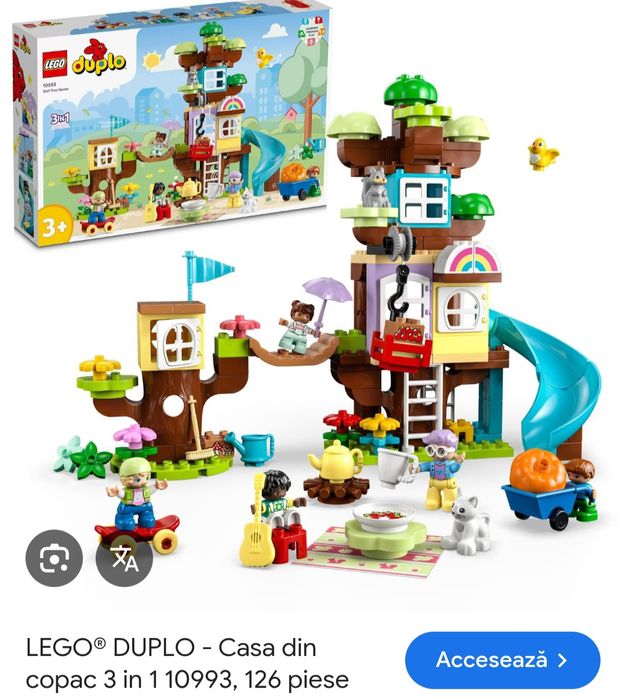Tap the Accesează button
This screenshot has width=626, height=699.
[x=502, y=660]
